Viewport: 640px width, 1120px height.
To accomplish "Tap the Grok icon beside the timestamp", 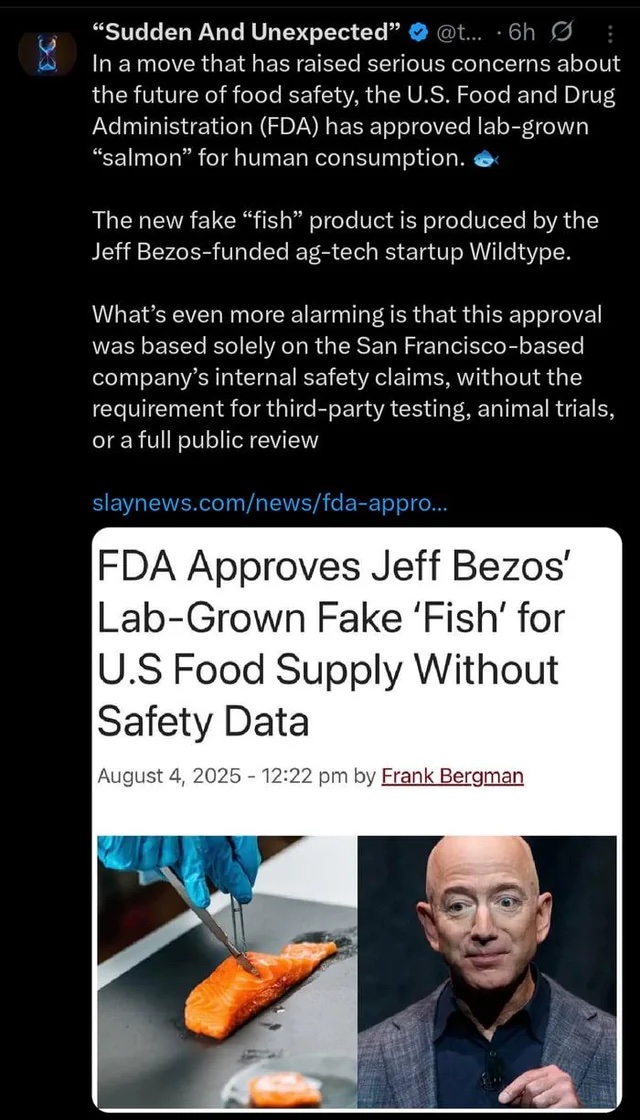I will (x=561, y=33).
